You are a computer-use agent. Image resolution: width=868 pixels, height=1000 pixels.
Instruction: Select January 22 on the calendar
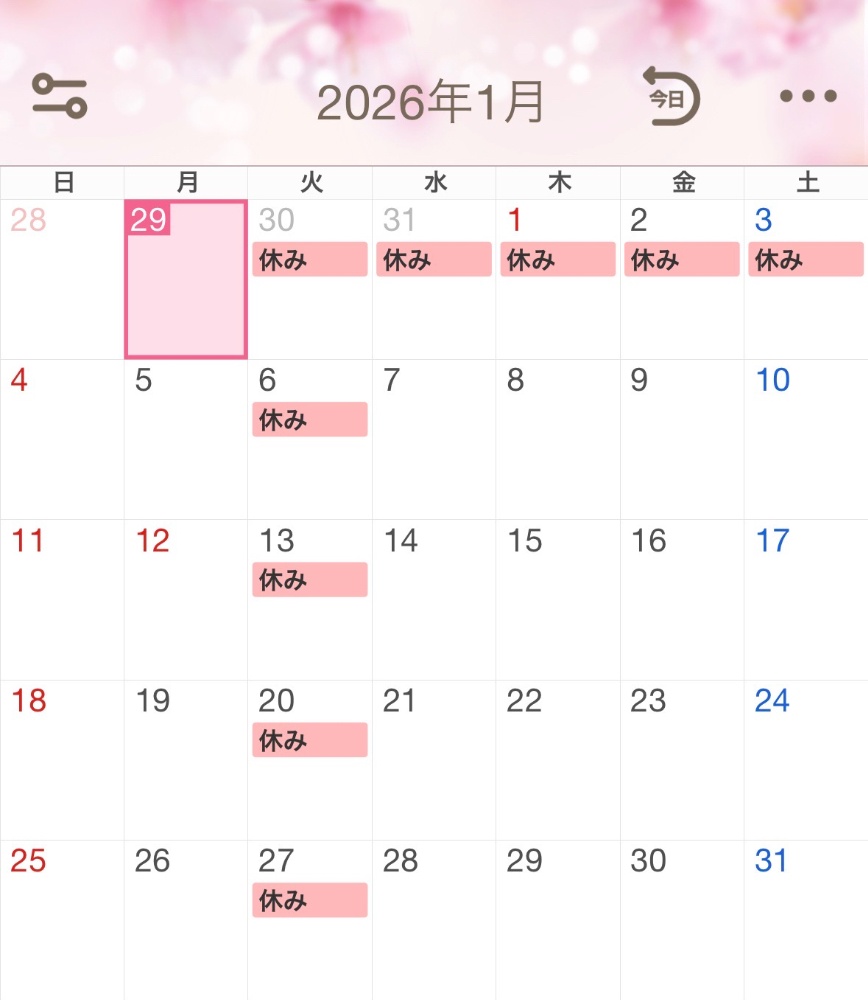tap(557, 760)
